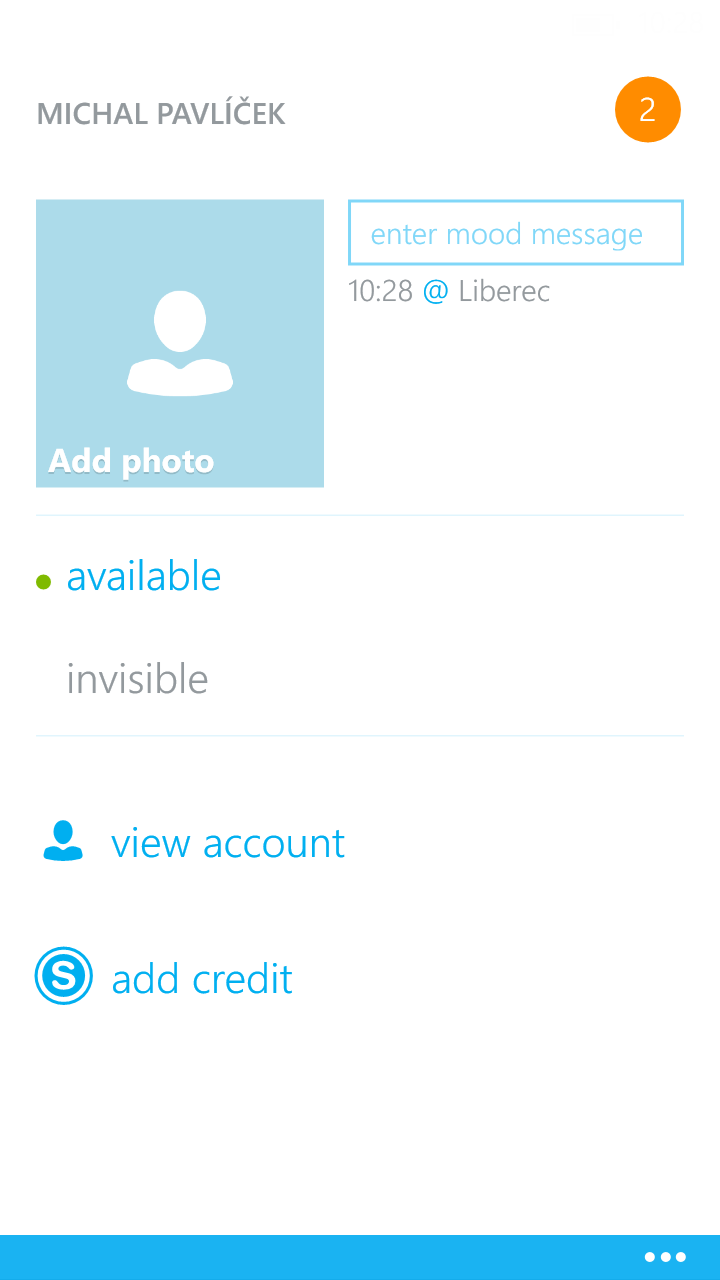Open view account
The image size is (720, 1280).
pyautogui.click(x=228, y=842)
